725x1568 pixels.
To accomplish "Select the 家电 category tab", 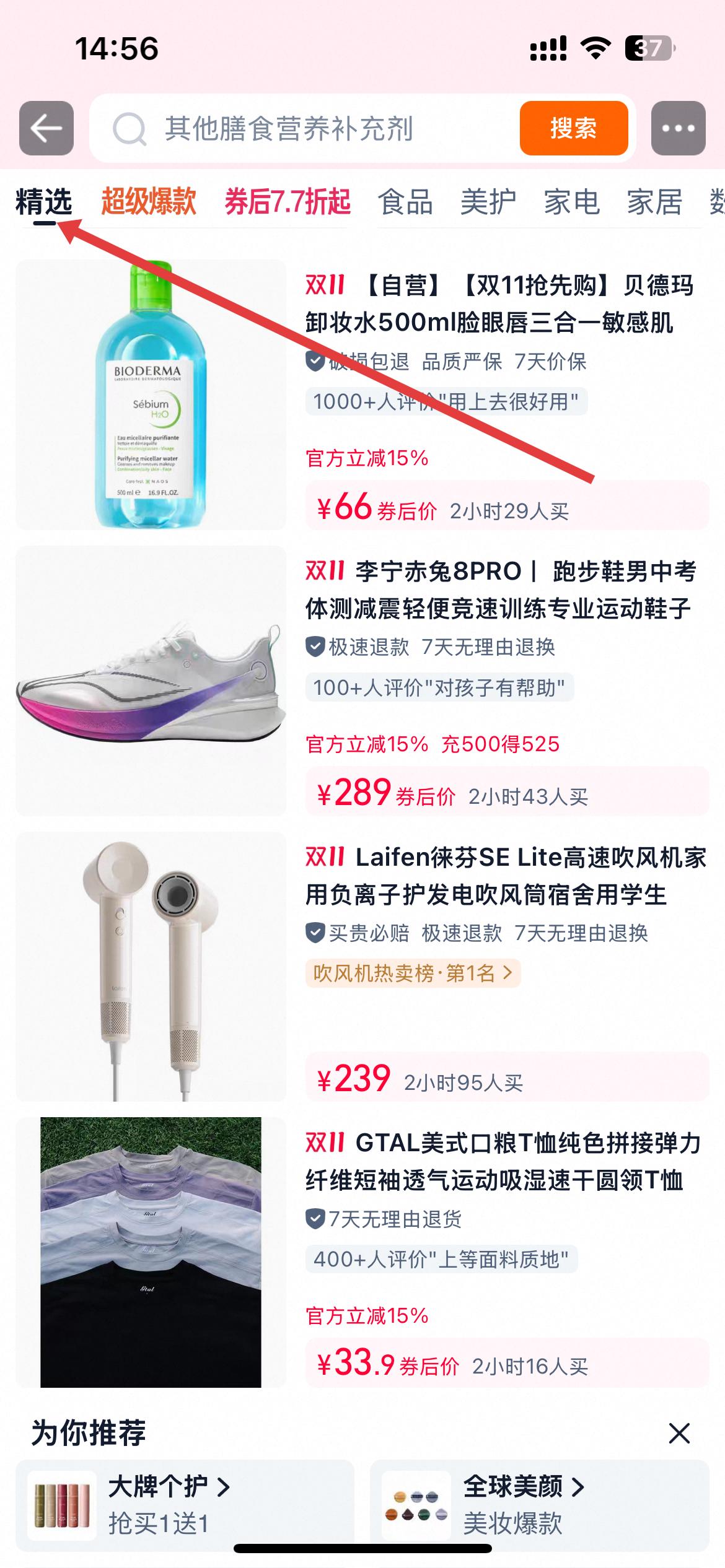I will [571, 203].
